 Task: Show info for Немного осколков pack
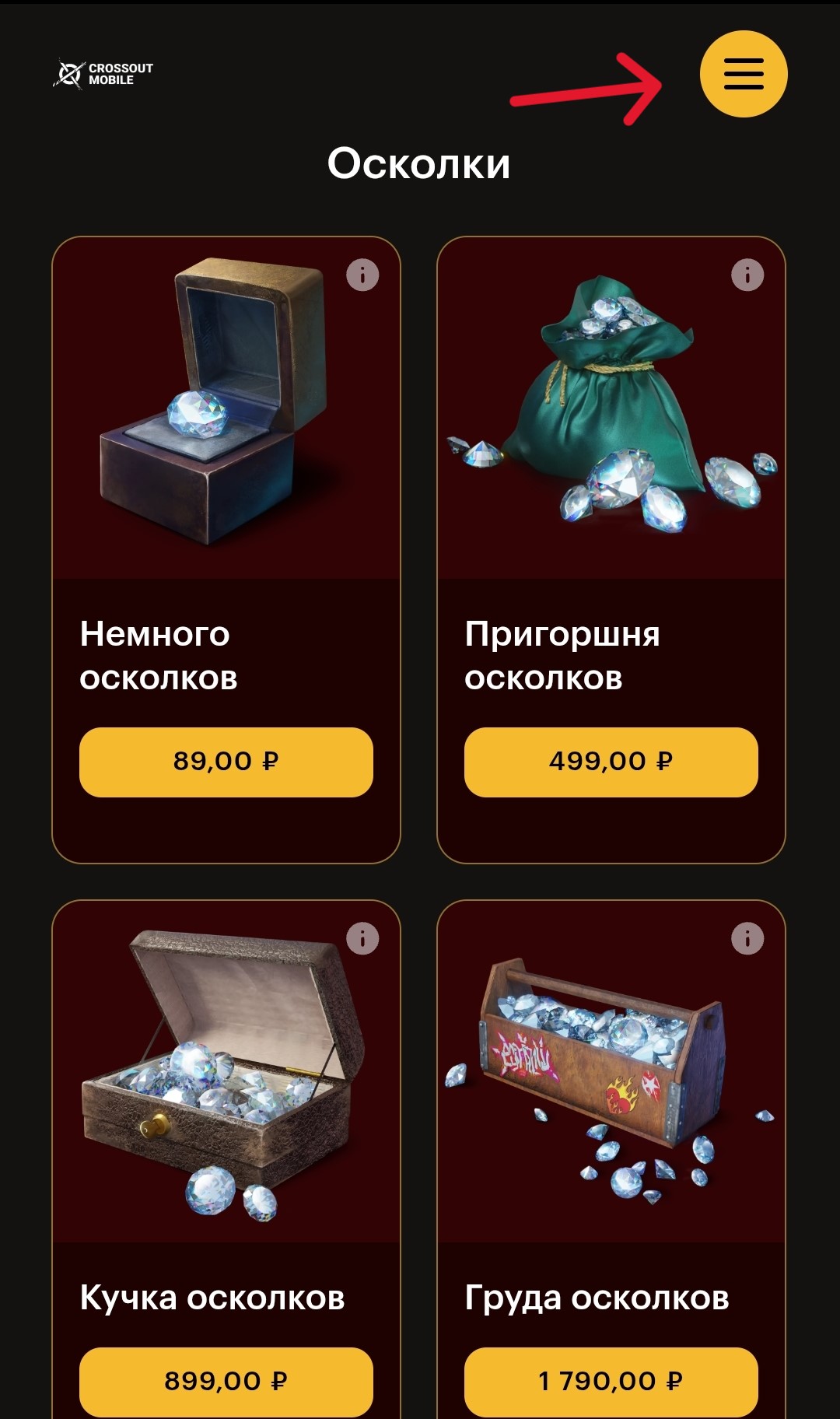(362, 275)
